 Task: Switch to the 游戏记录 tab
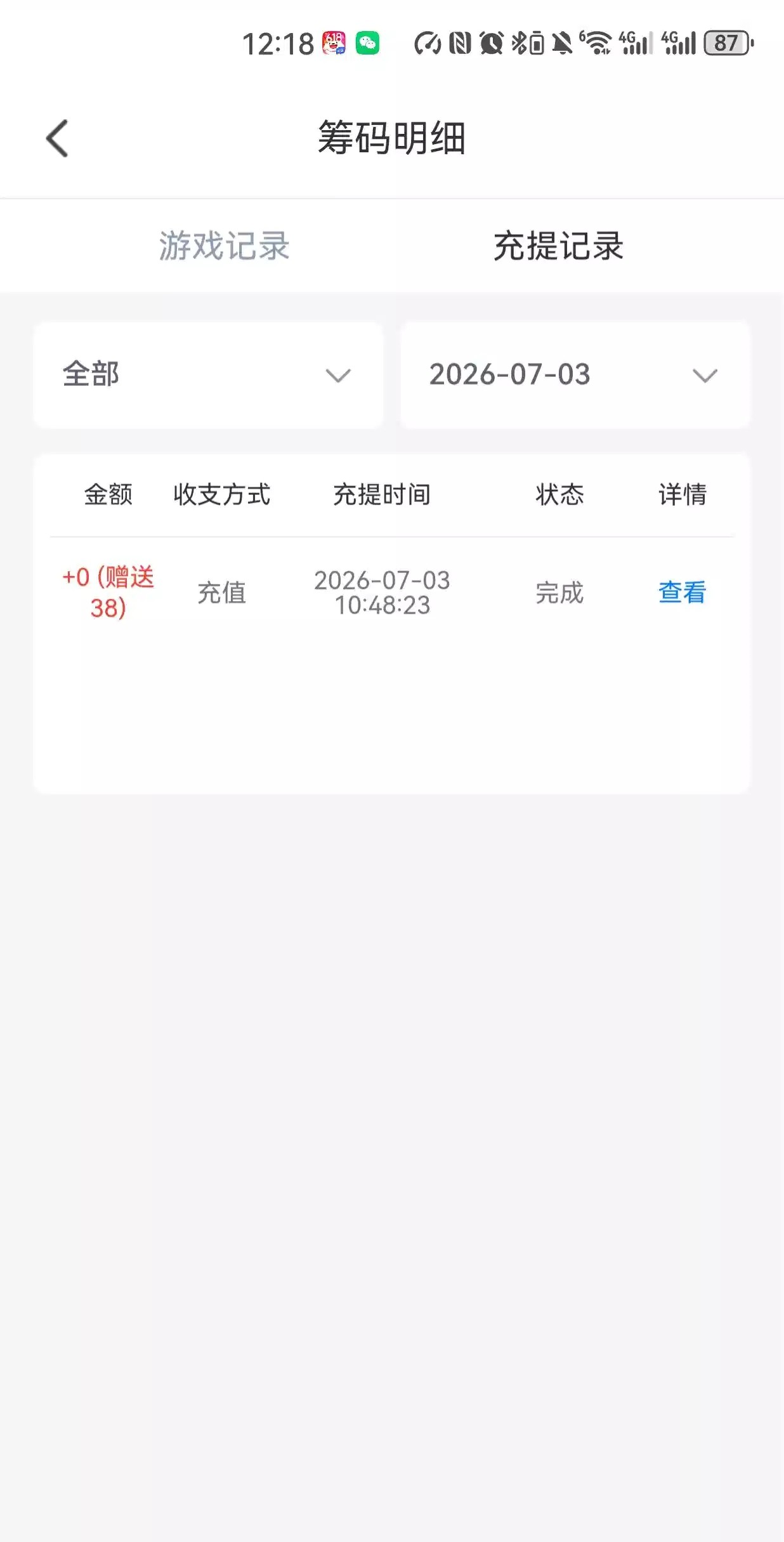coord(225,246)
